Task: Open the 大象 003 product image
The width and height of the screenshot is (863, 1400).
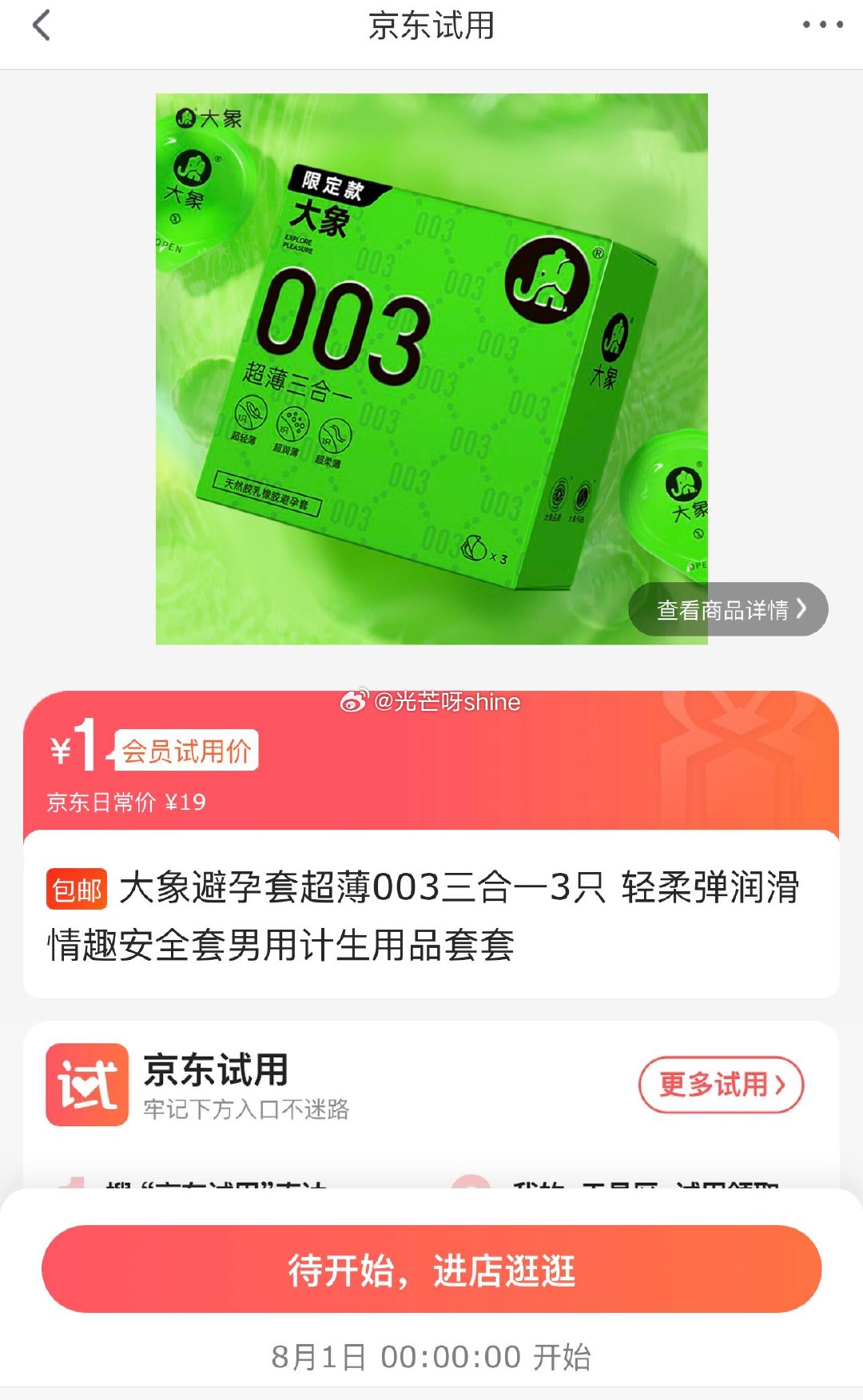Action: (431, 369)
